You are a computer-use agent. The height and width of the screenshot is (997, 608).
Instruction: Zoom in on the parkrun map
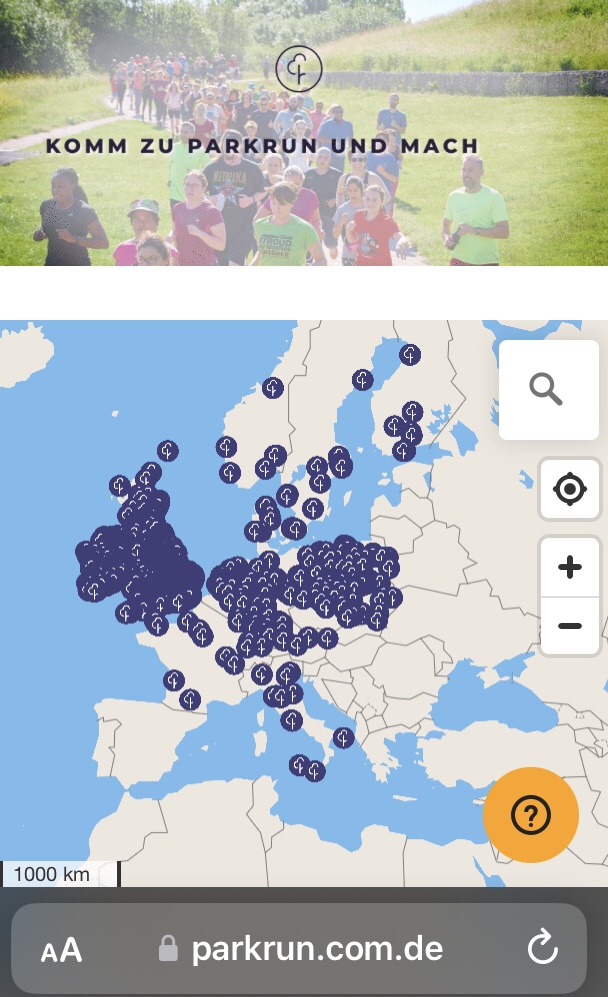pos(569,568)
